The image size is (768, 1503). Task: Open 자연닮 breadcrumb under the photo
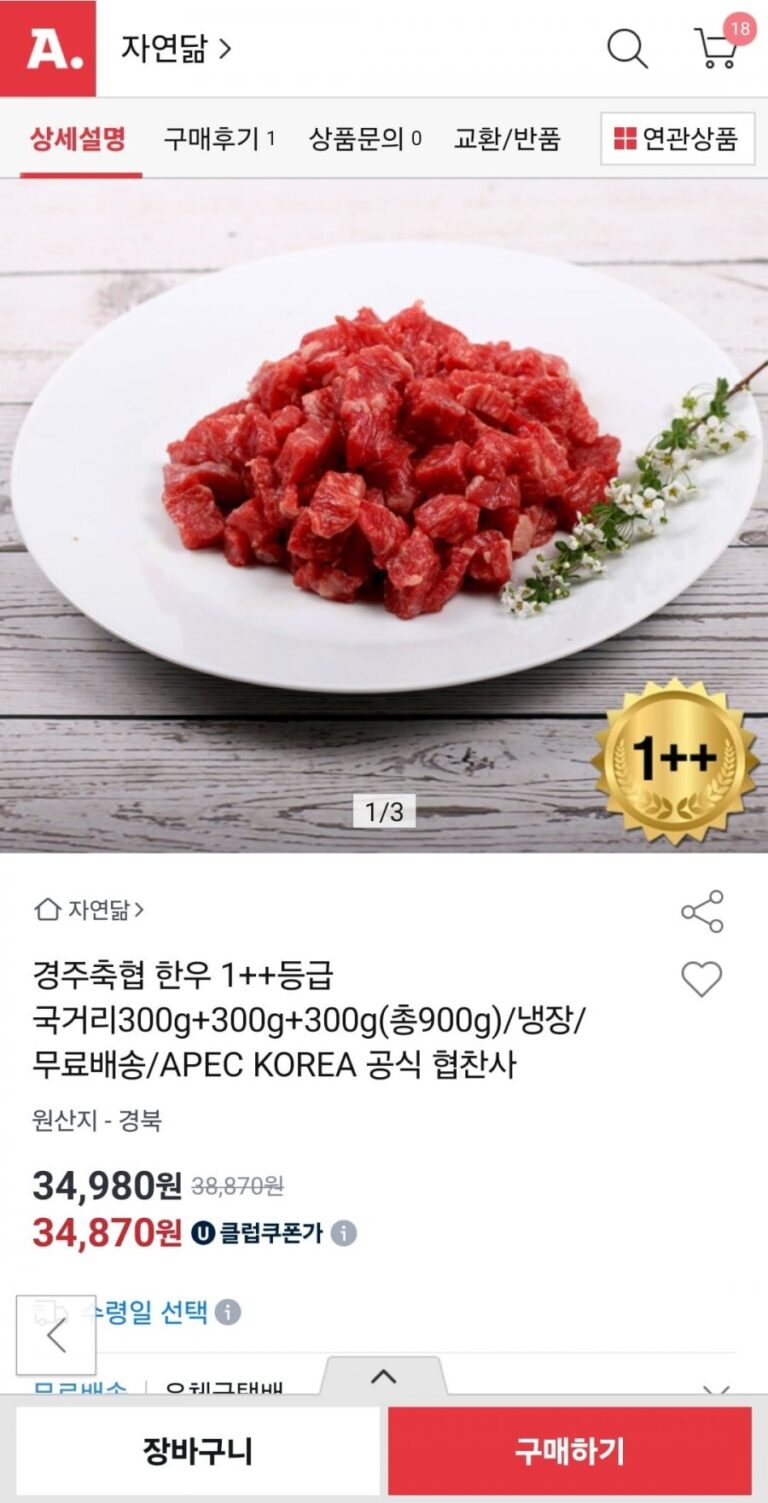tap(90, 909)
